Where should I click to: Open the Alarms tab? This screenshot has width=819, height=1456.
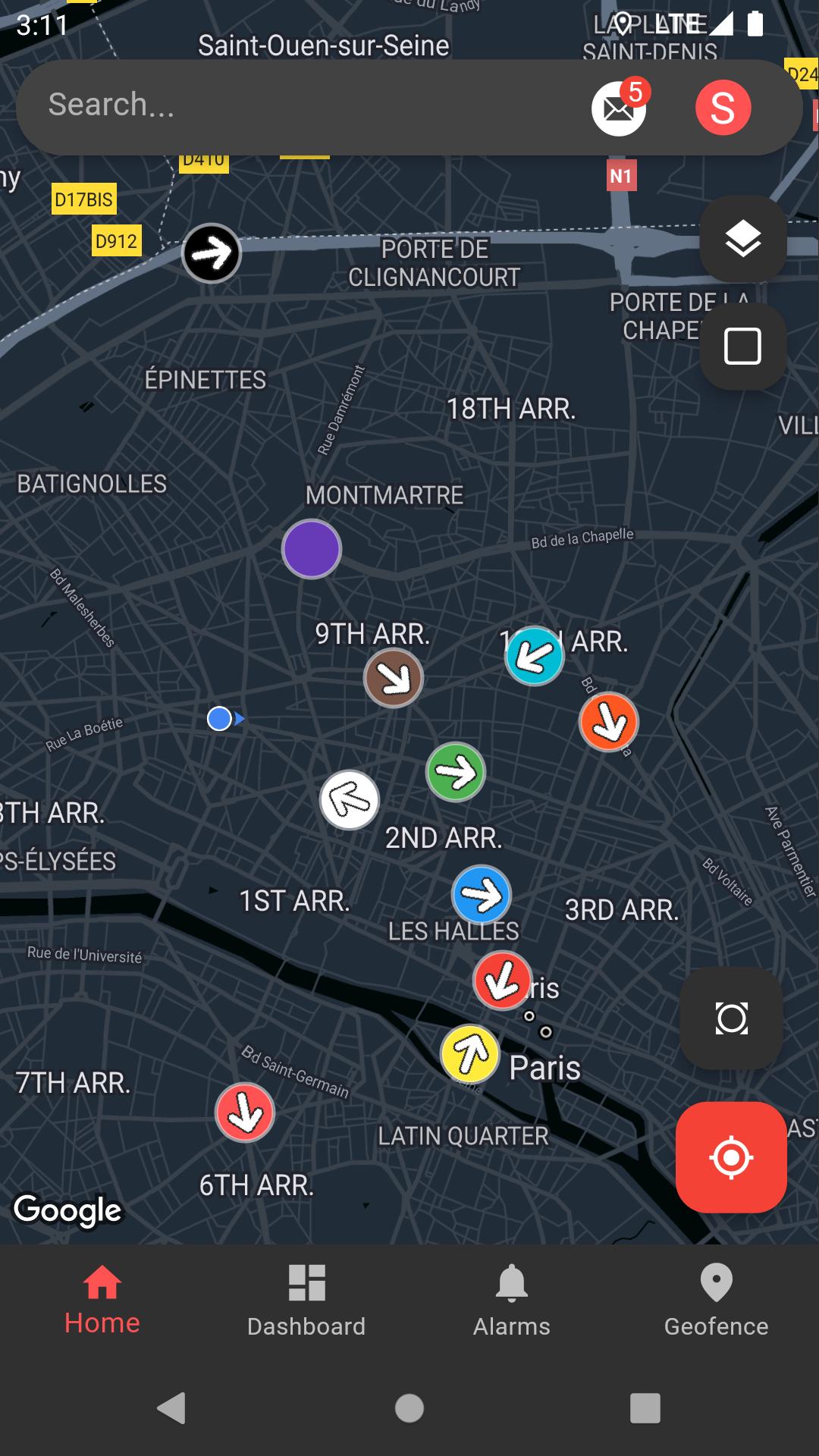[512, 1301]
